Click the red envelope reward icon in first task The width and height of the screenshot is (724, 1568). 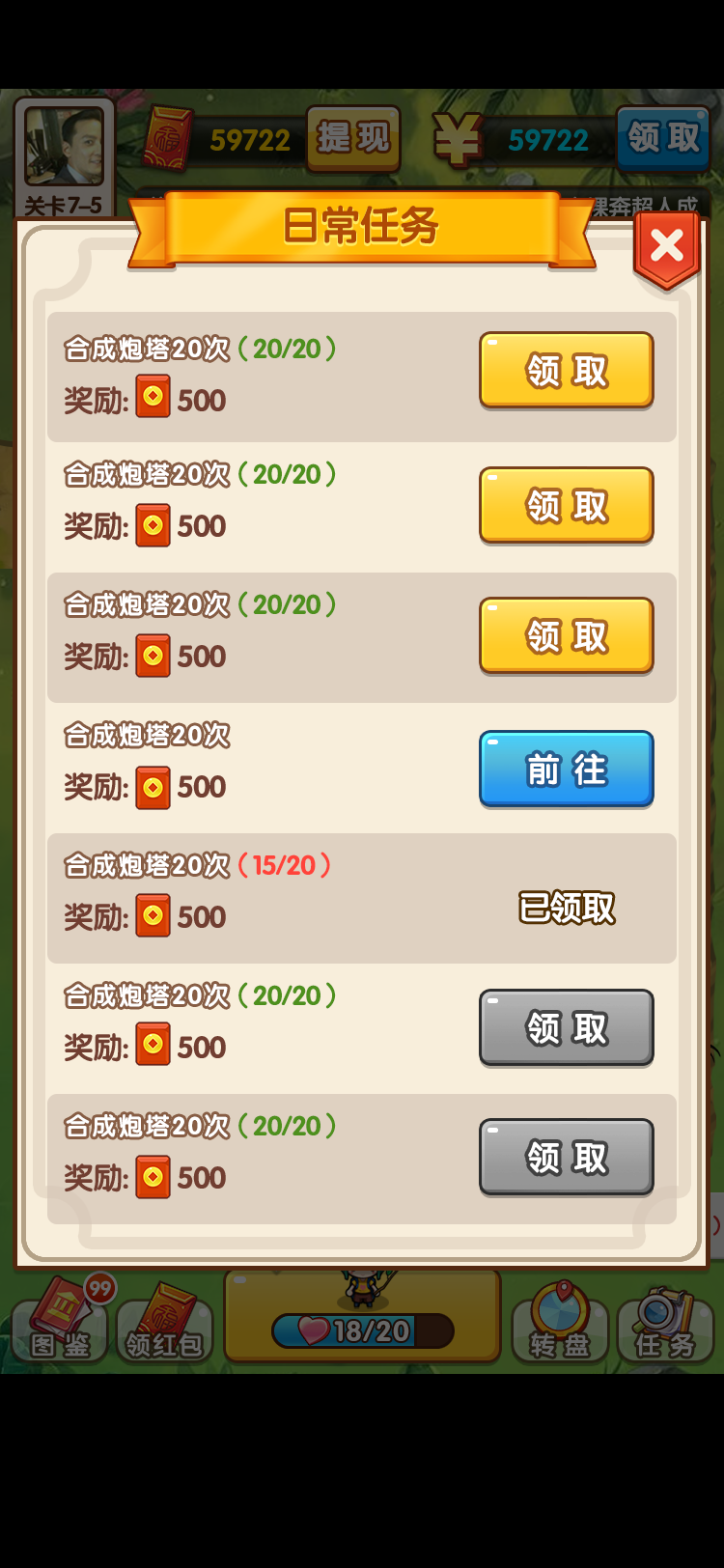[x=153, y=396]
